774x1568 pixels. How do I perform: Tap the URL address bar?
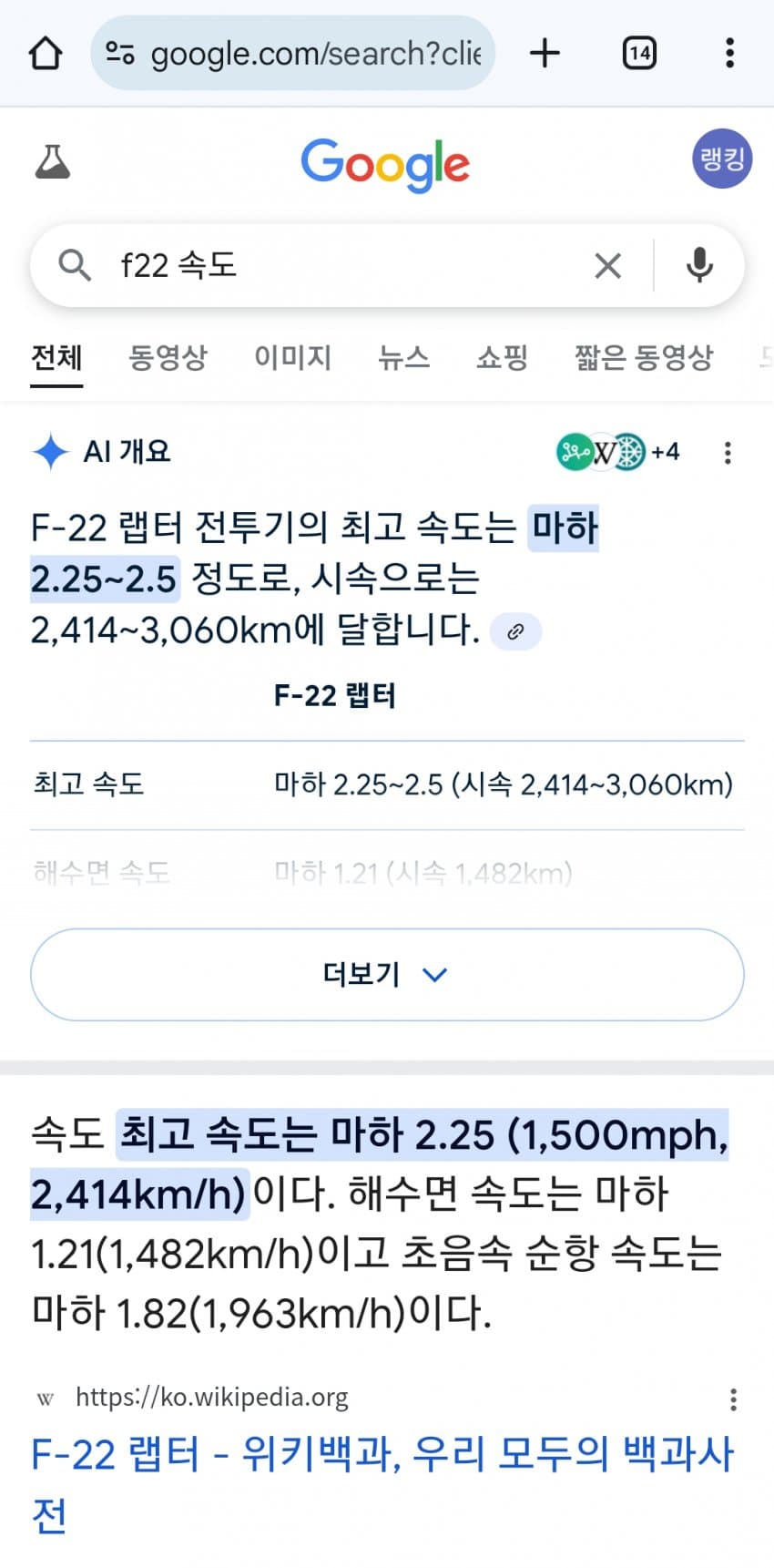pos(292,53)
